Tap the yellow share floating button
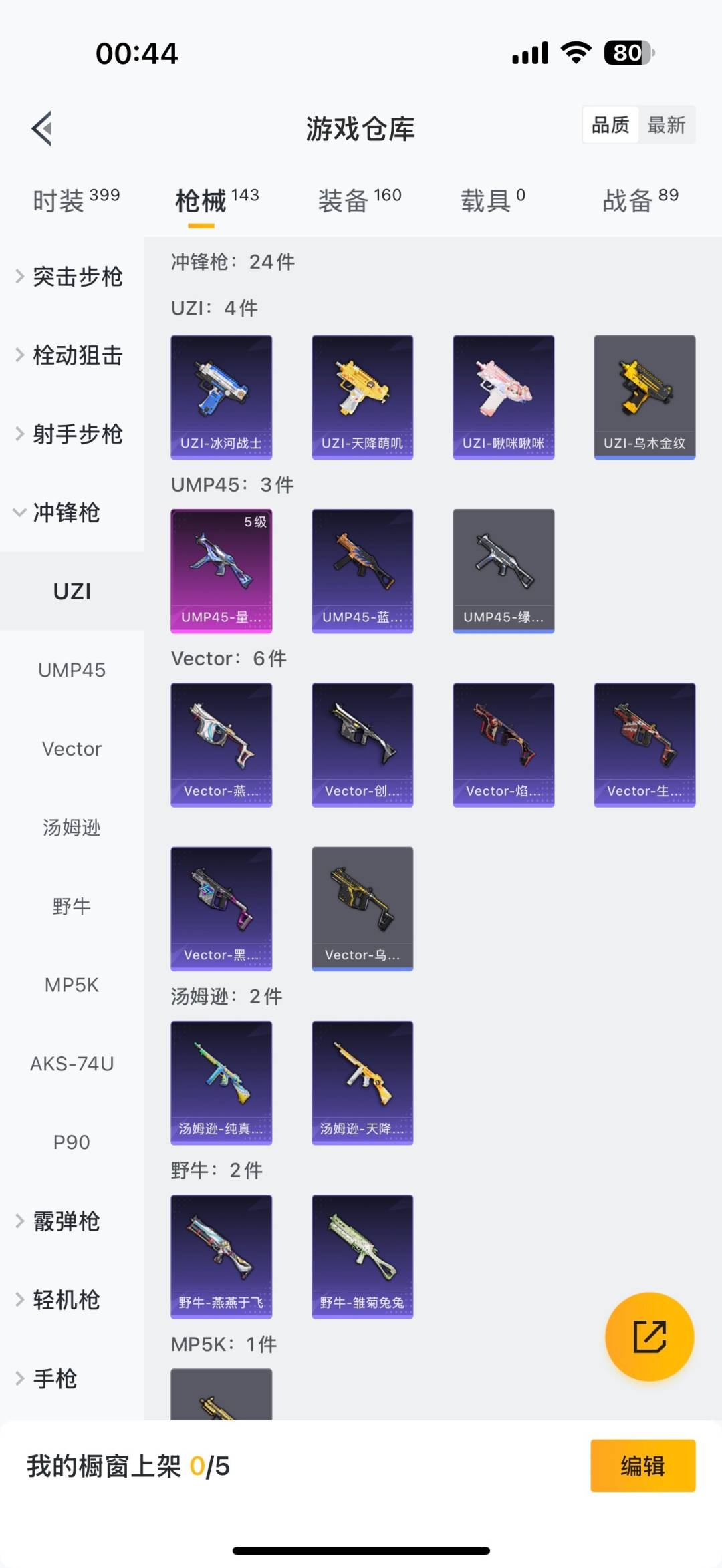Screen dimensions: 722x1568 click(x=649, y=1336)
